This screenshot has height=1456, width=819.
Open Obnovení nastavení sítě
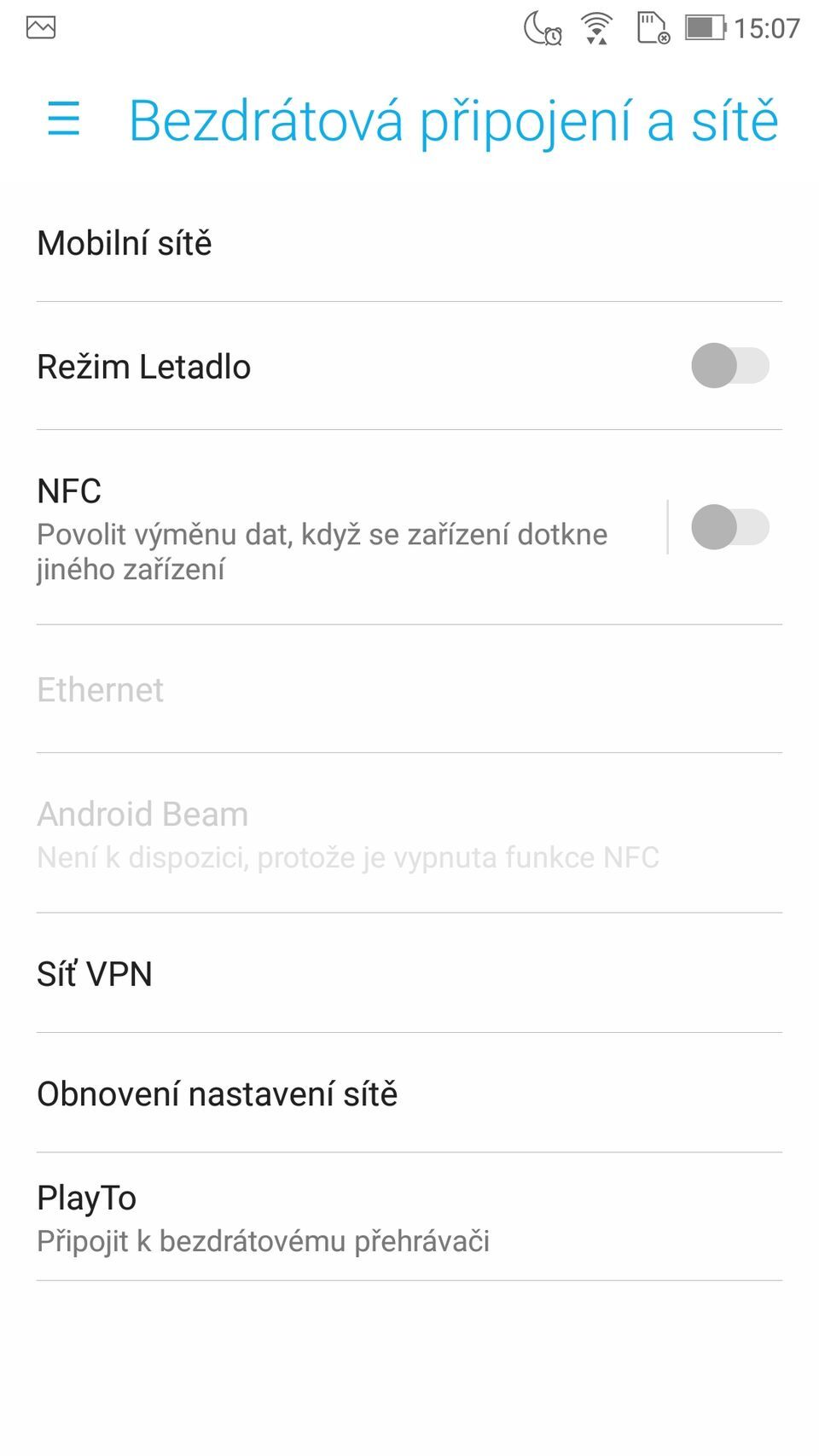click(218, 1093)
